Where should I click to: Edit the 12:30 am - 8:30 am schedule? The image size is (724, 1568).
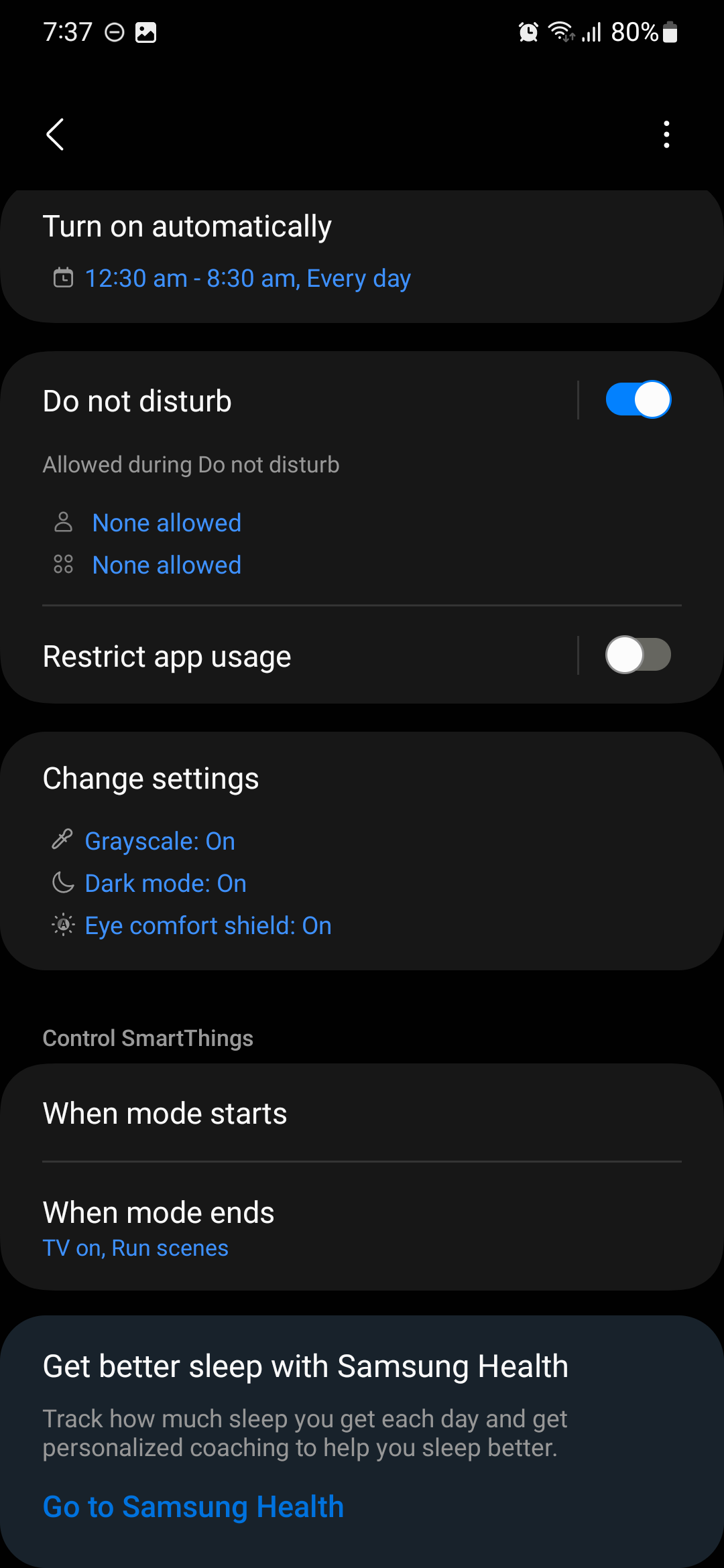click(247, 278)
